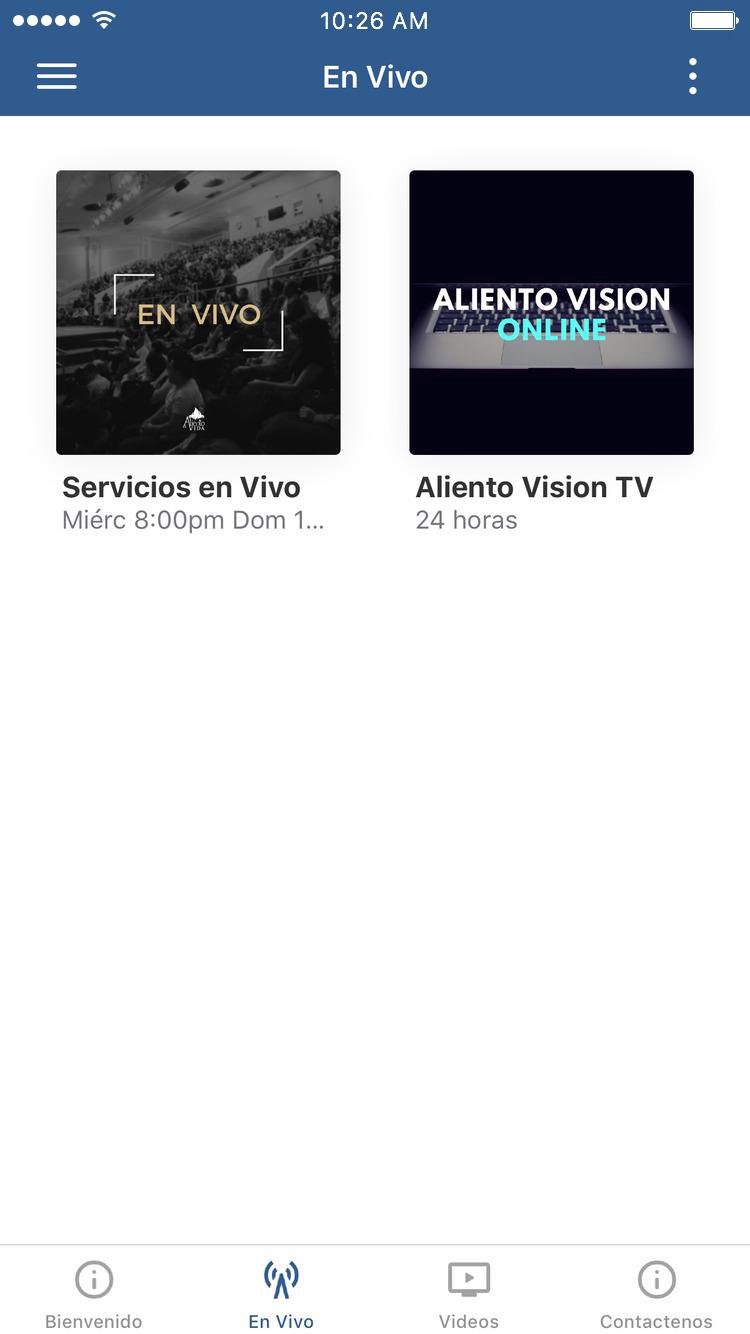
Task: Open the Servicios en Vivo stream
Action: pos(198,313)
